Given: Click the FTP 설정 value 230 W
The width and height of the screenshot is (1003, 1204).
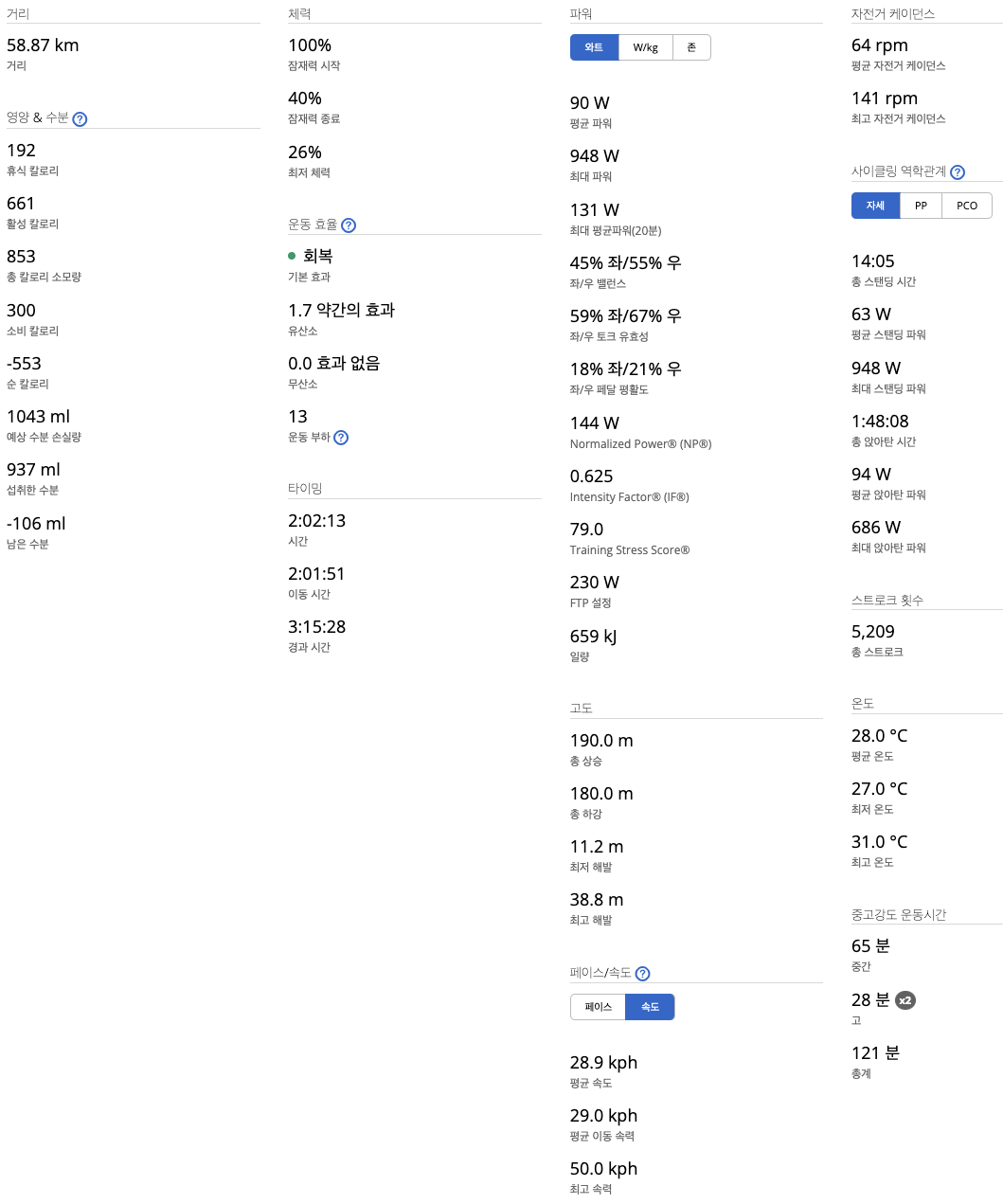Looking at the screenshot, I should [x=595, y=582].
